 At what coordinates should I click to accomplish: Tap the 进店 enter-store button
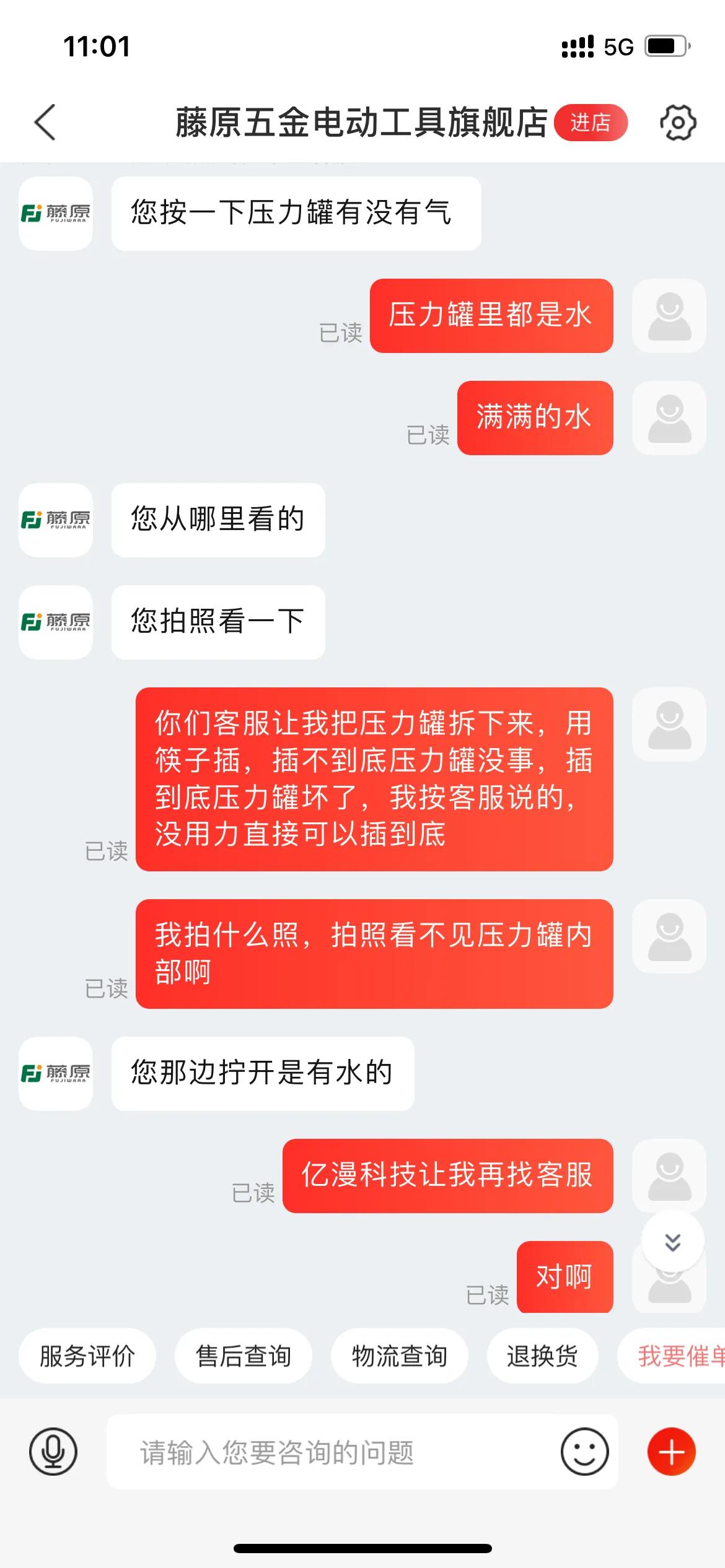point(591,123)
